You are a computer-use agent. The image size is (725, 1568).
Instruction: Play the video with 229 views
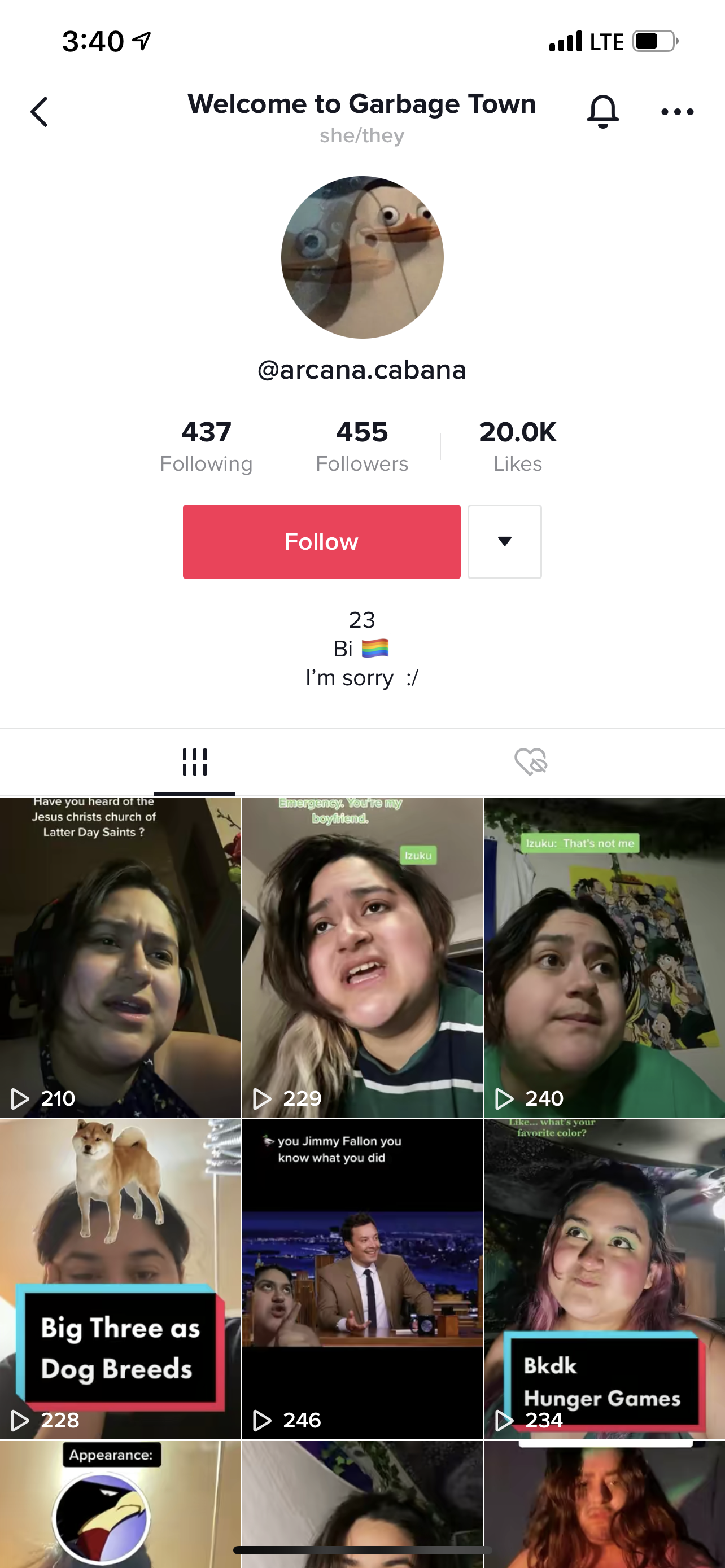tap(362, 957)
